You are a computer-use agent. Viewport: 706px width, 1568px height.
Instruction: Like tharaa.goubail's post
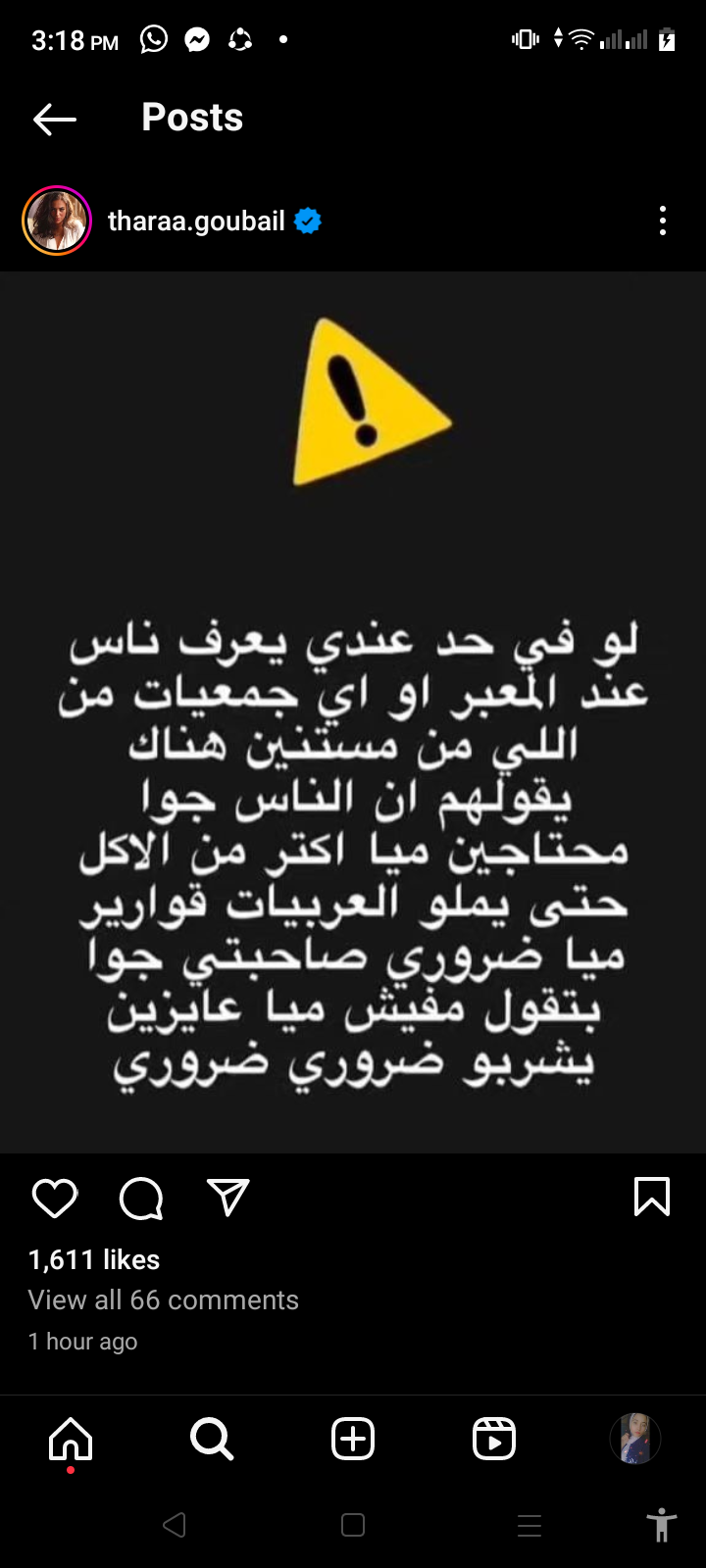coord(55,1198)
